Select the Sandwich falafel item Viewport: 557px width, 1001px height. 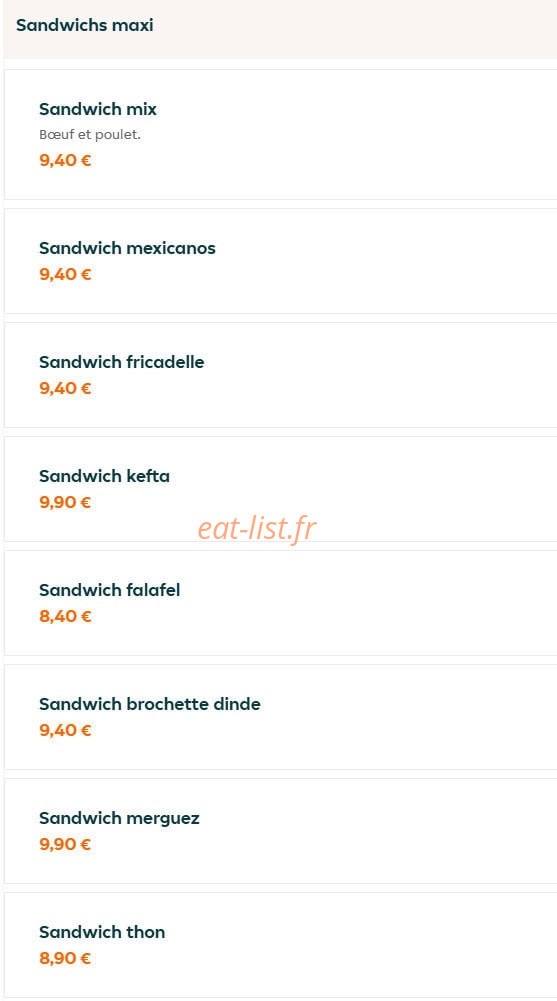pyautogui.click(x=281, y=603)
